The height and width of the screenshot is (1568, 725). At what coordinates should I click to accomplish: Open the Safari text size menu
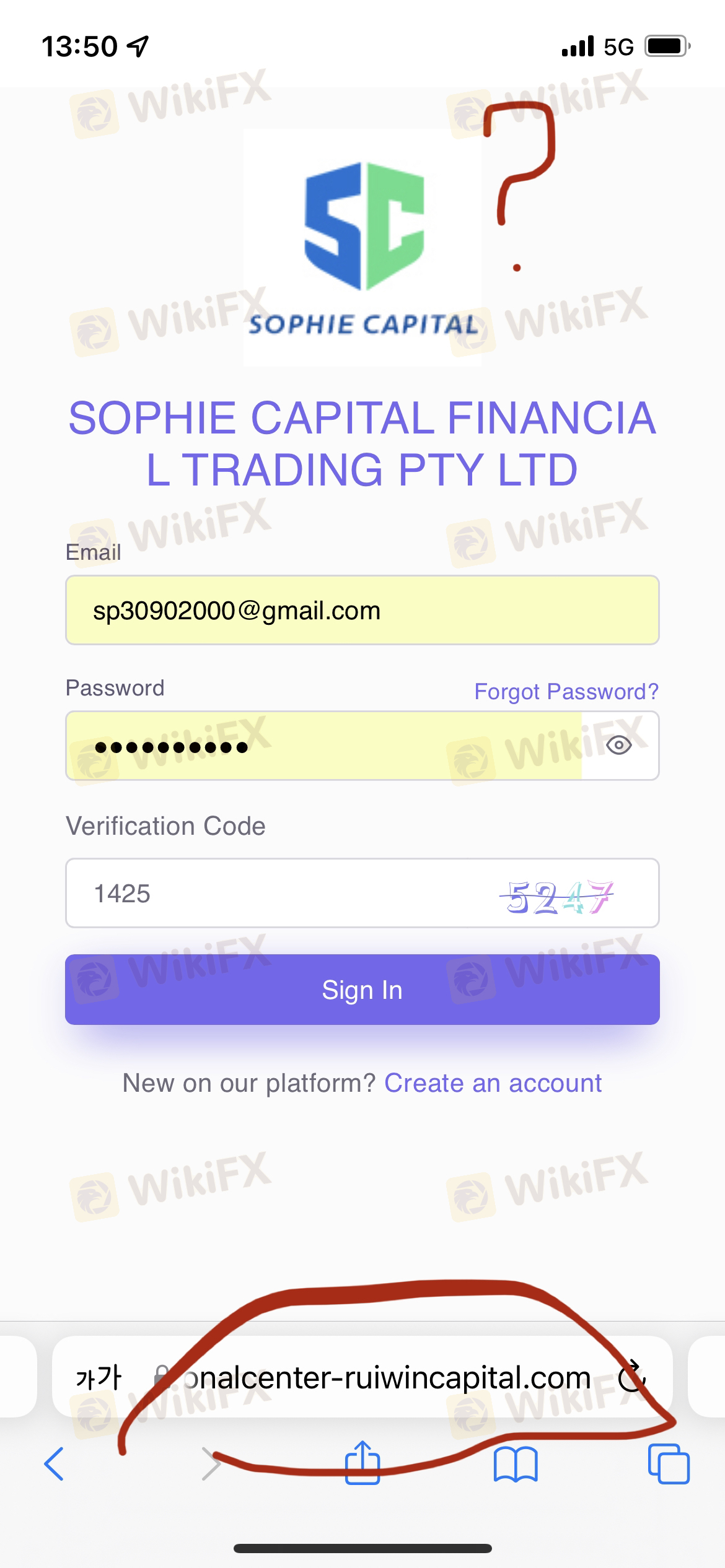[99, 1378]
